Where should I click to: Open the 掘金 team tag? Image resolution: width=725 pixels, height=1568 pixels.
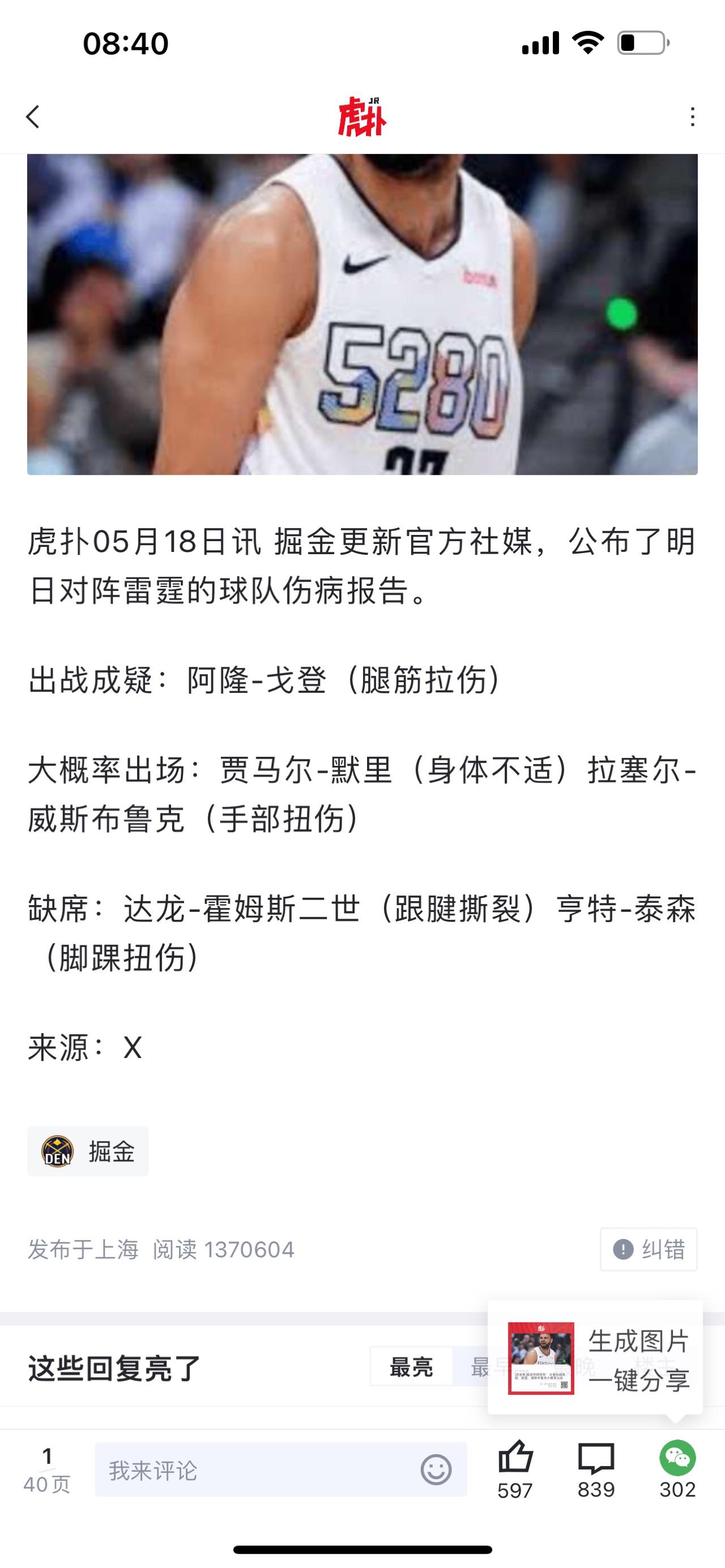coord(88,1151)
